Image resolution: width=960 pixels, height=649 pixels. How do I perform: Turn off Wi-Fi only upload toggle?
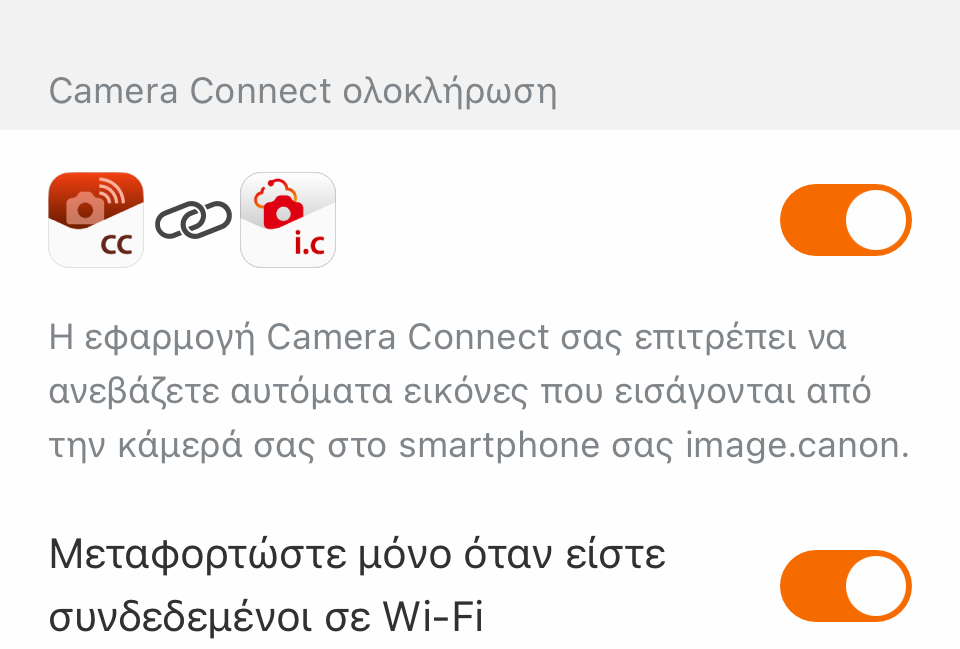point(845,585)
